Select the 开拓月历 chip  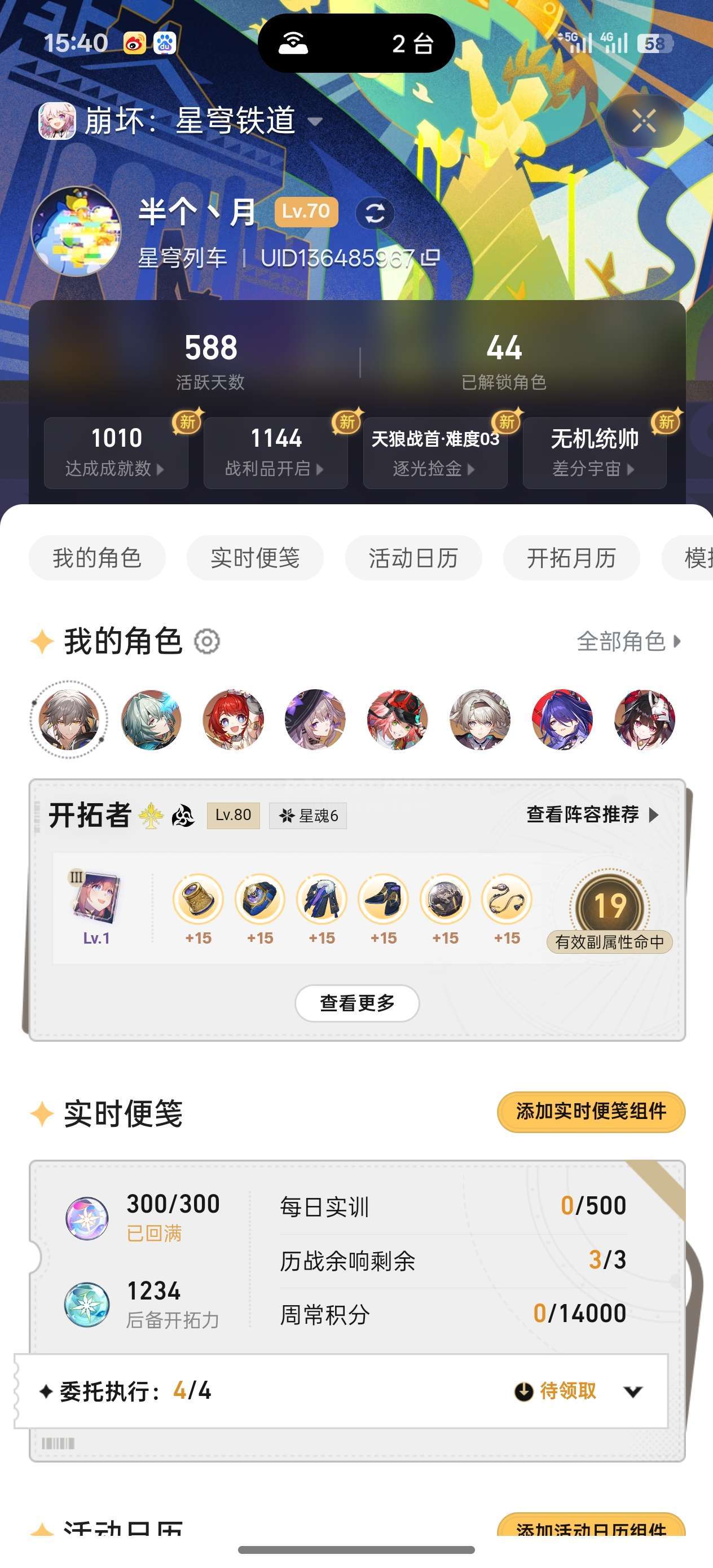point(571,558)
